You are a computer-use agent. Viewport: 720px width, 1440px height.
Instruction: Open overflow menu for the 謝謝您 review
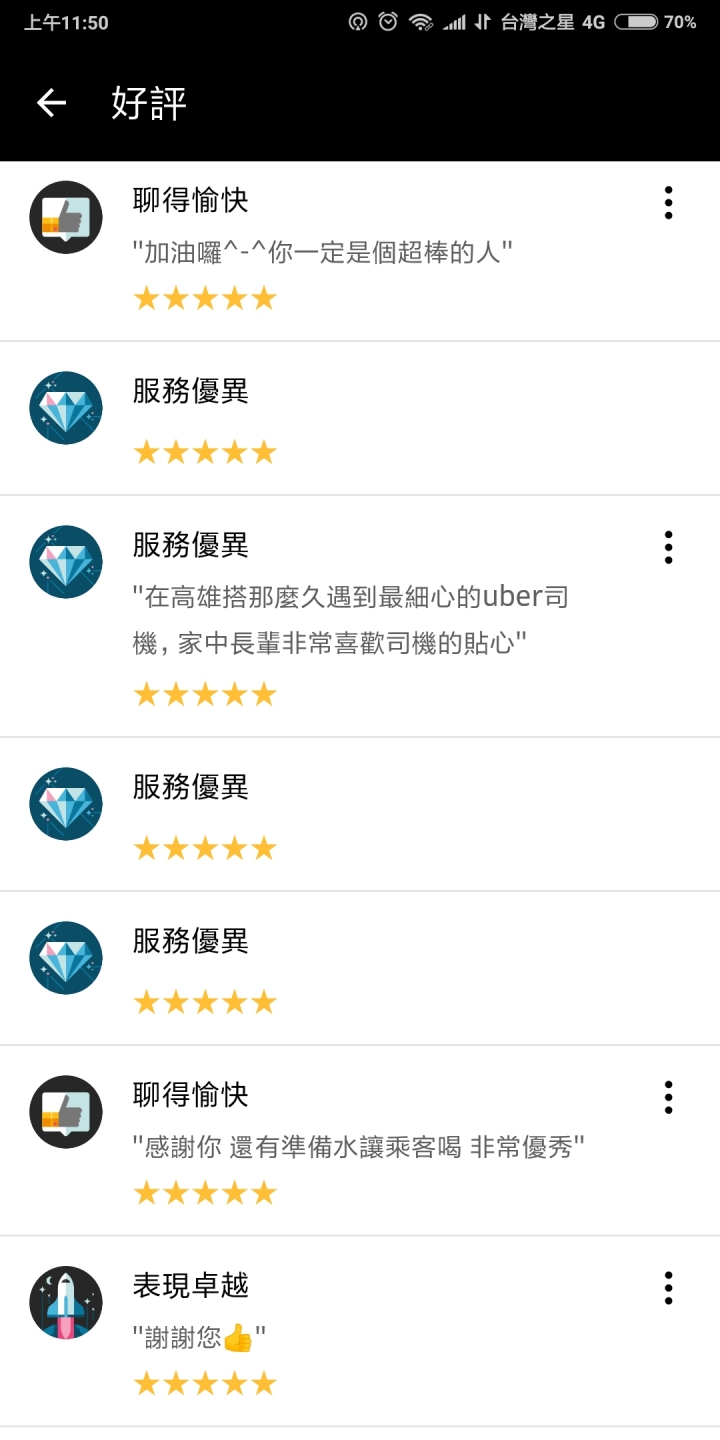[668, 1288]
